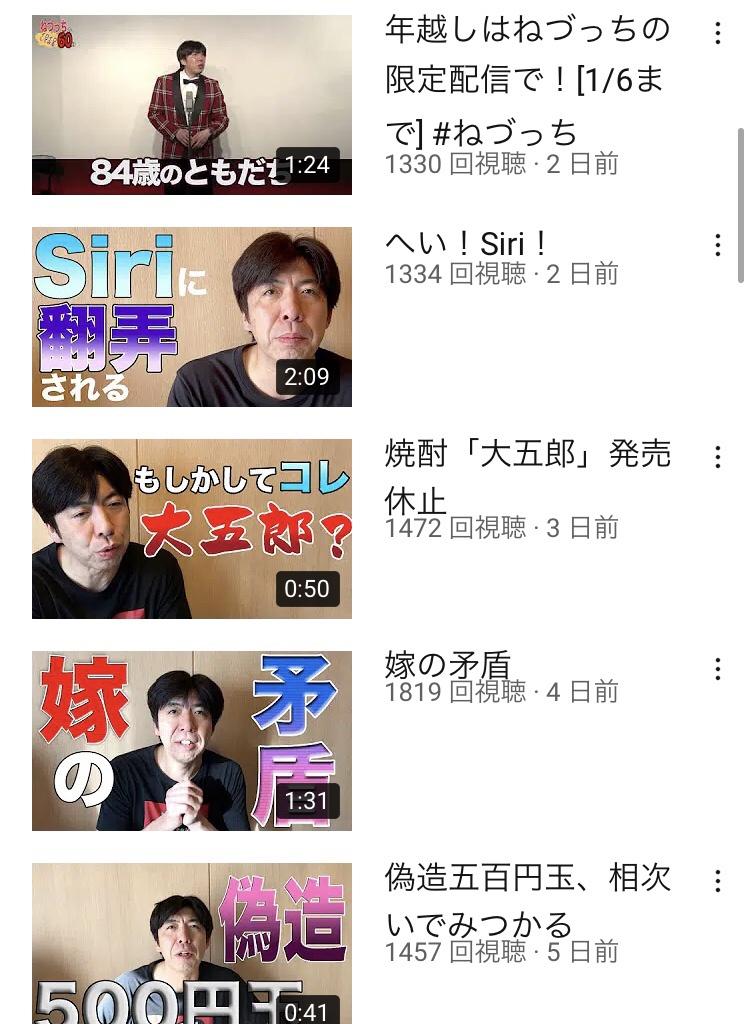Open options for 年越しはねづっち video
The height and width of the screenshot is (1024, 750).
(x=717, y=34)
